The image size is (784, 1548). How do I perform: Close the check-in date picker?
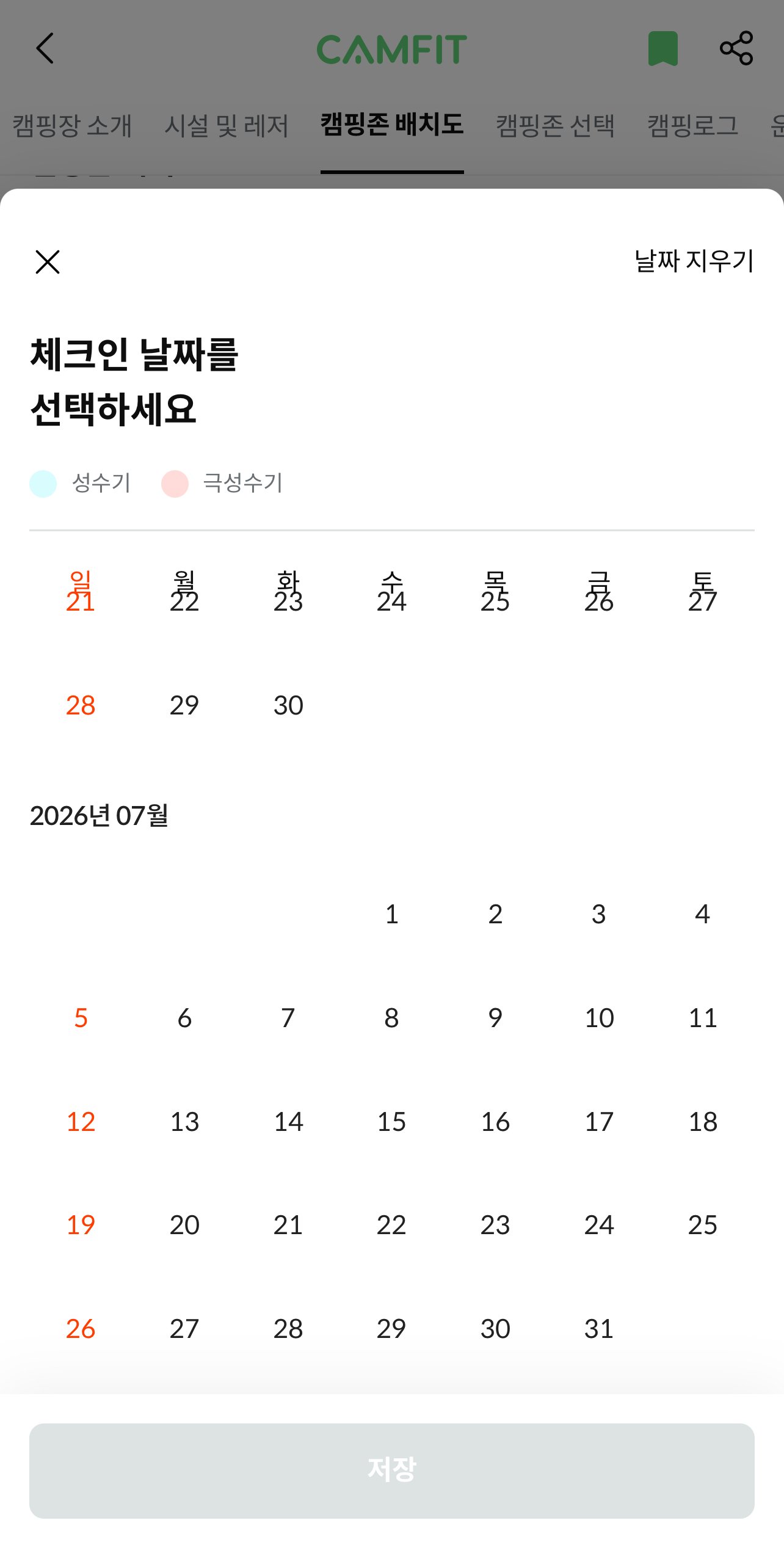[48, 262]
